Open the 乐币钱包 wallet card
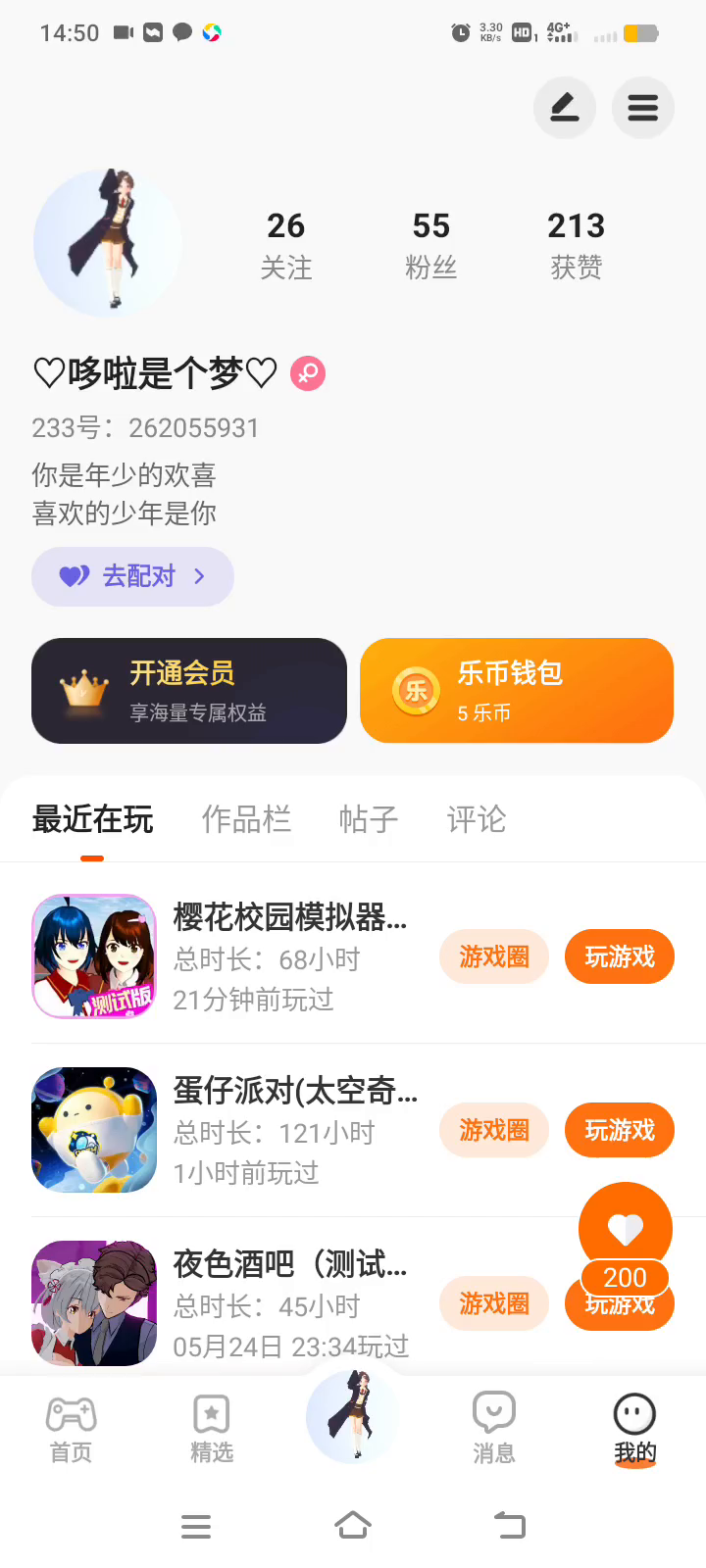The image size is (706, 1568). click(x=517, y=691)
